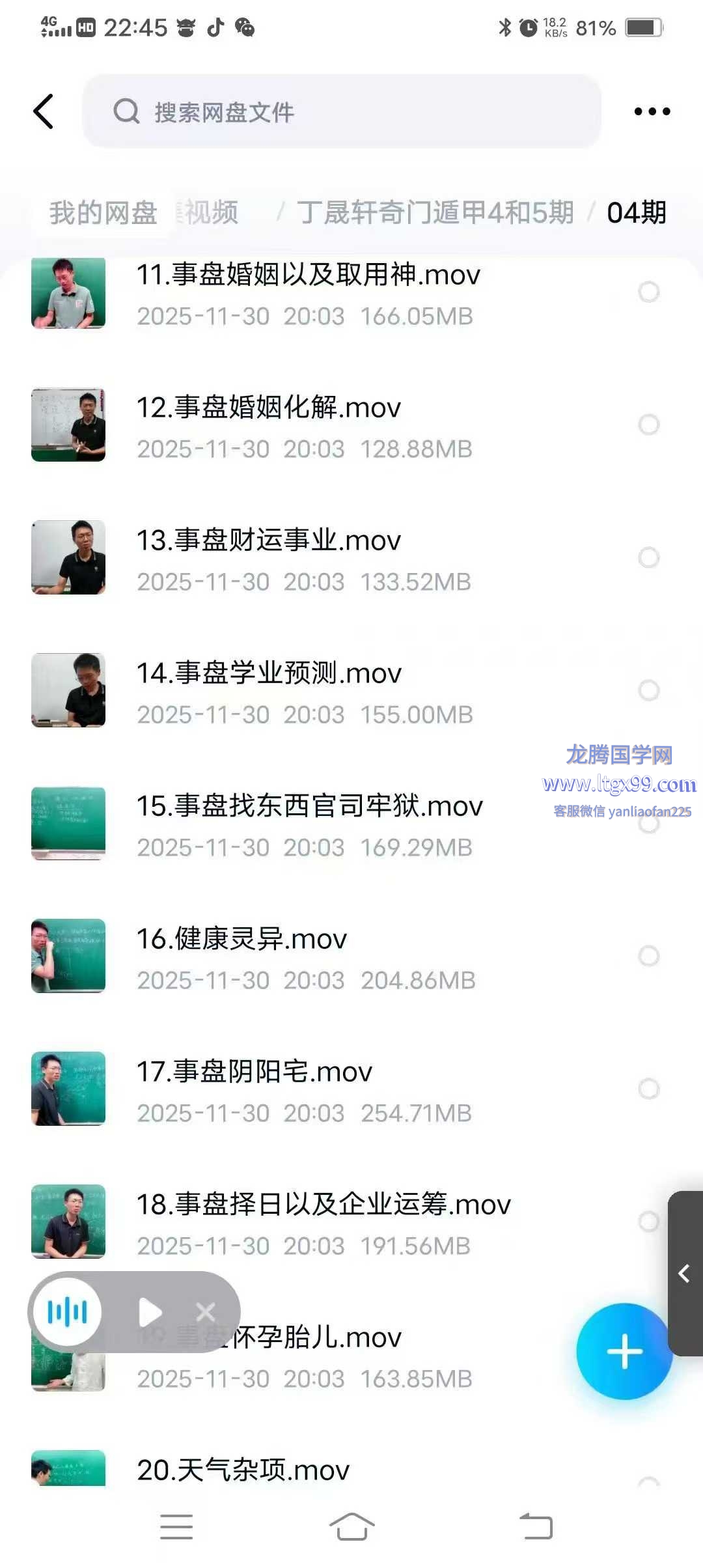
Task: Go to the 丁晟轩奇门遁甲4和5期 folder breadcrumb
Action: tap(435, 213)
